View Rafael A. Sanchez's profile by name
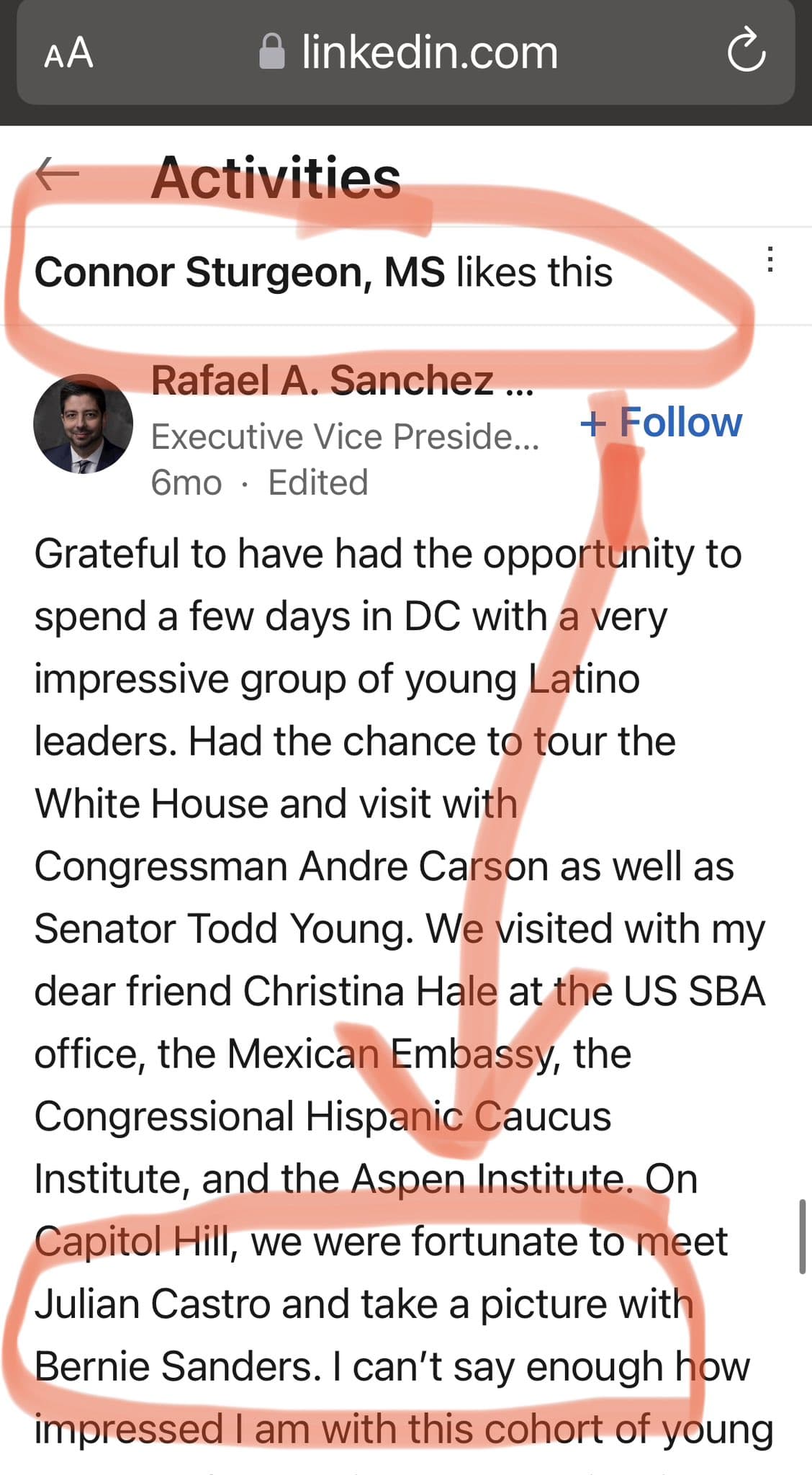The height and width of the screenshot is (1475, 812). pyautogui.click(x=322, y=380)
